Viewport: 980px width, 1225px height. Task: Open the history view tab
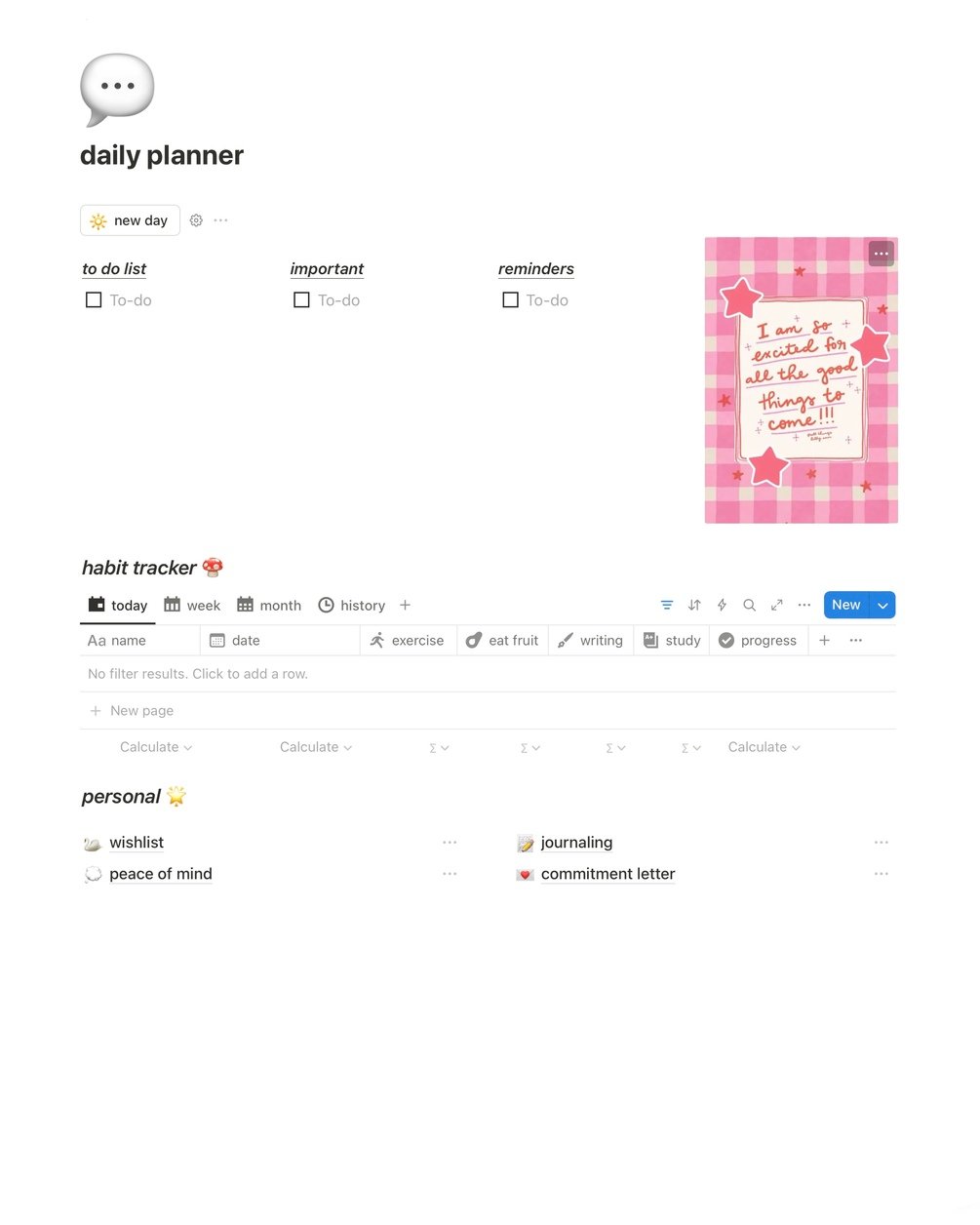(x=352, y=606)
